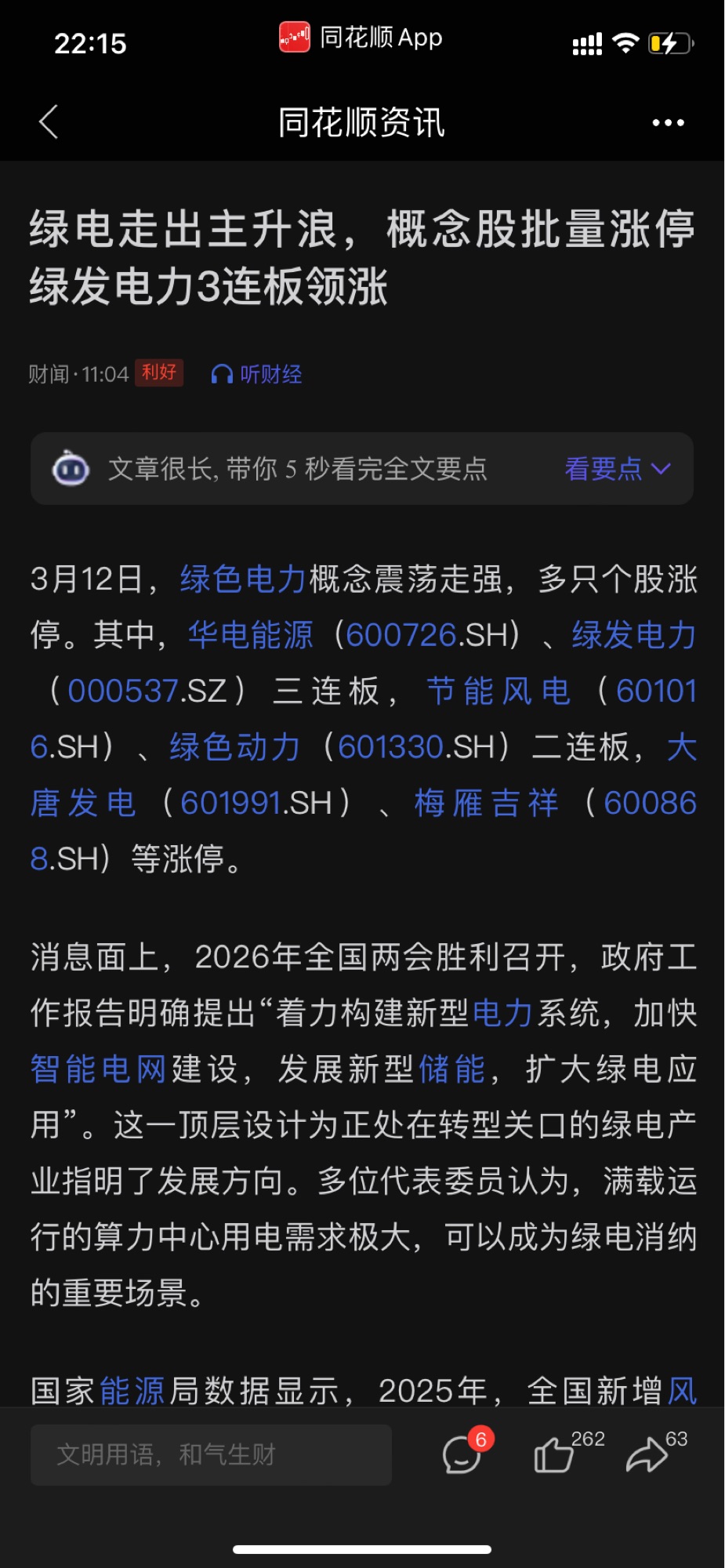View stock code 600726
The height and width of the screenshot is (1568, 725).
[x=401, y=635]
